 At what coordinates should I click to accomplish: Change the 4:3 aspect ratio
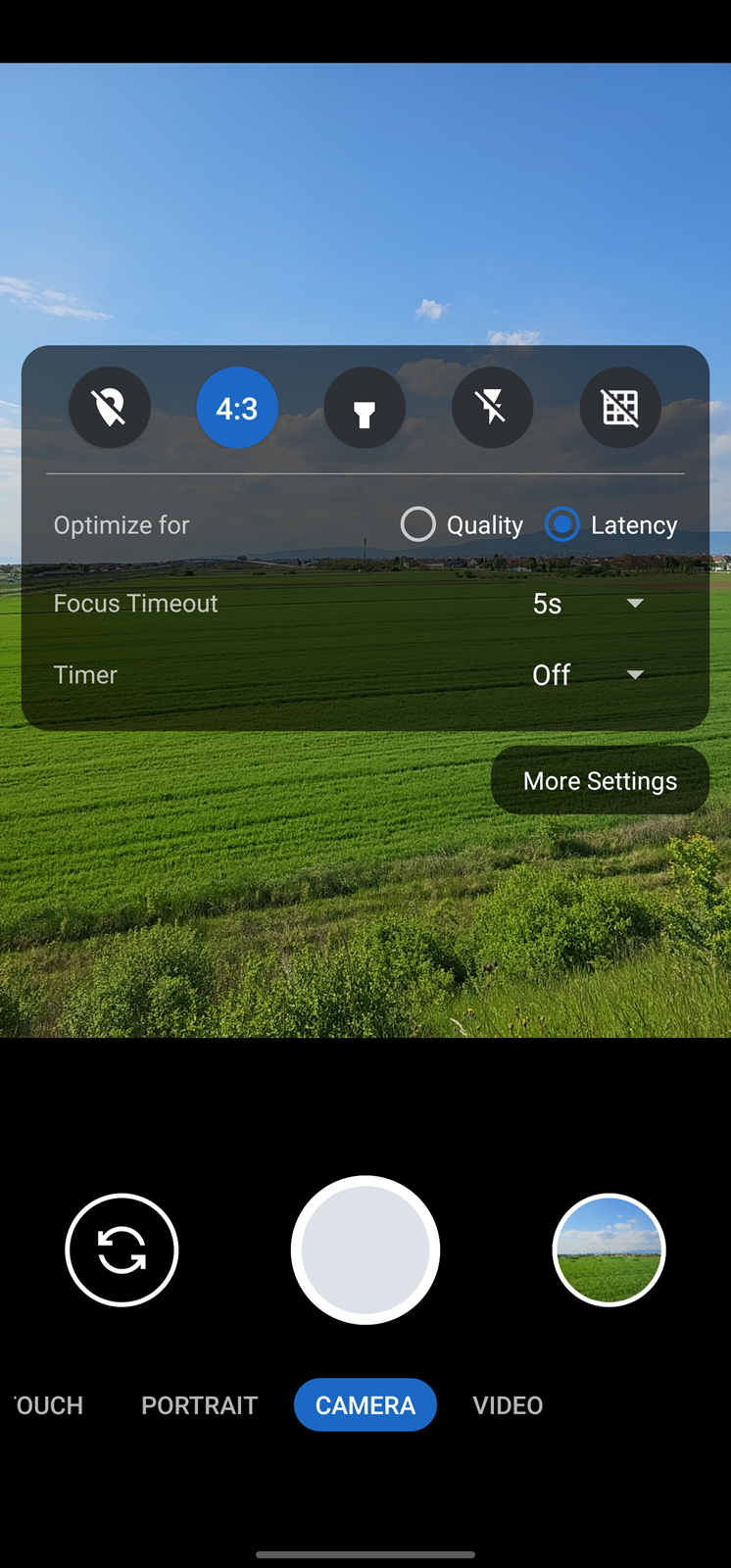point(237,408)
